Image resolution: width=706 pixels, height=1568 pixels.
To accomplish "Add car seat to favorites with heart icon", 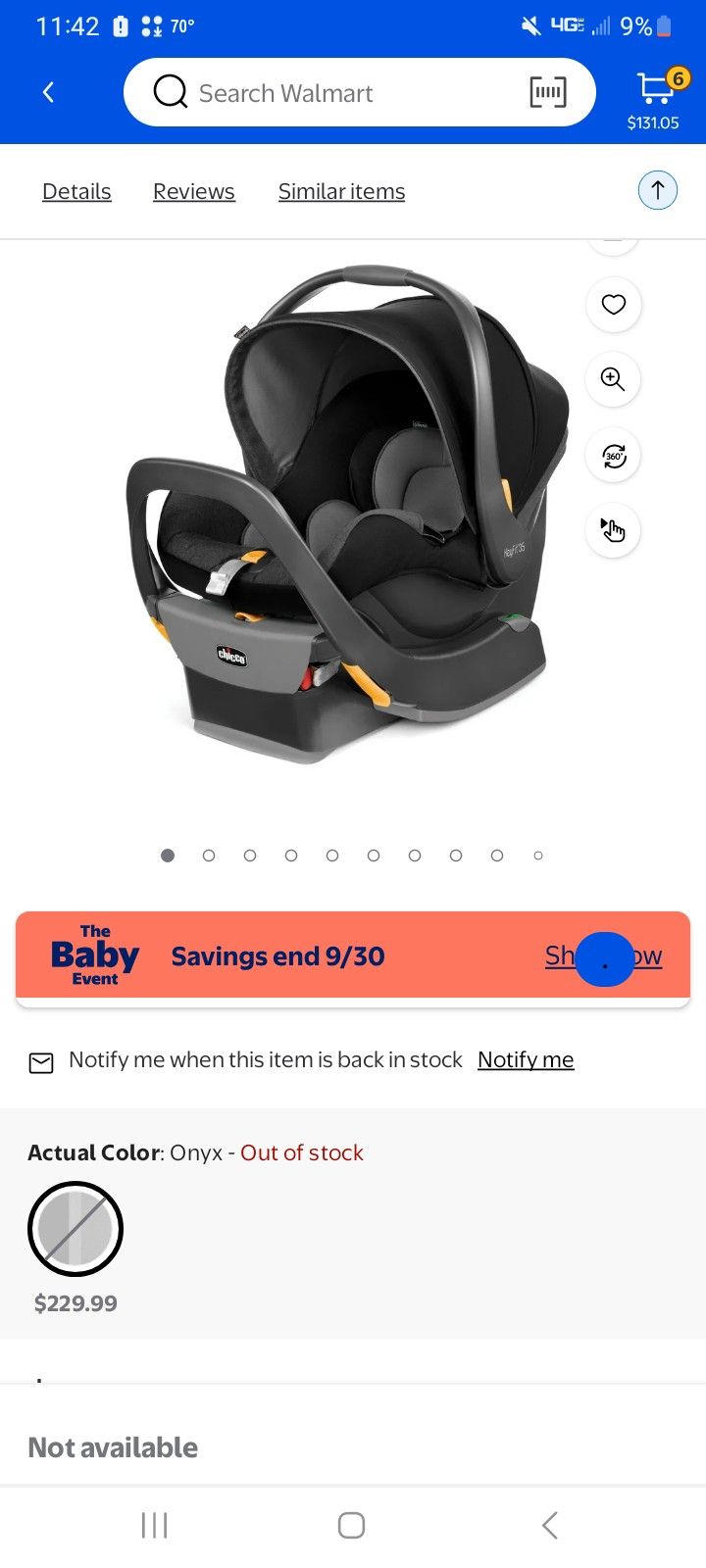I will (x=613, y=305).
